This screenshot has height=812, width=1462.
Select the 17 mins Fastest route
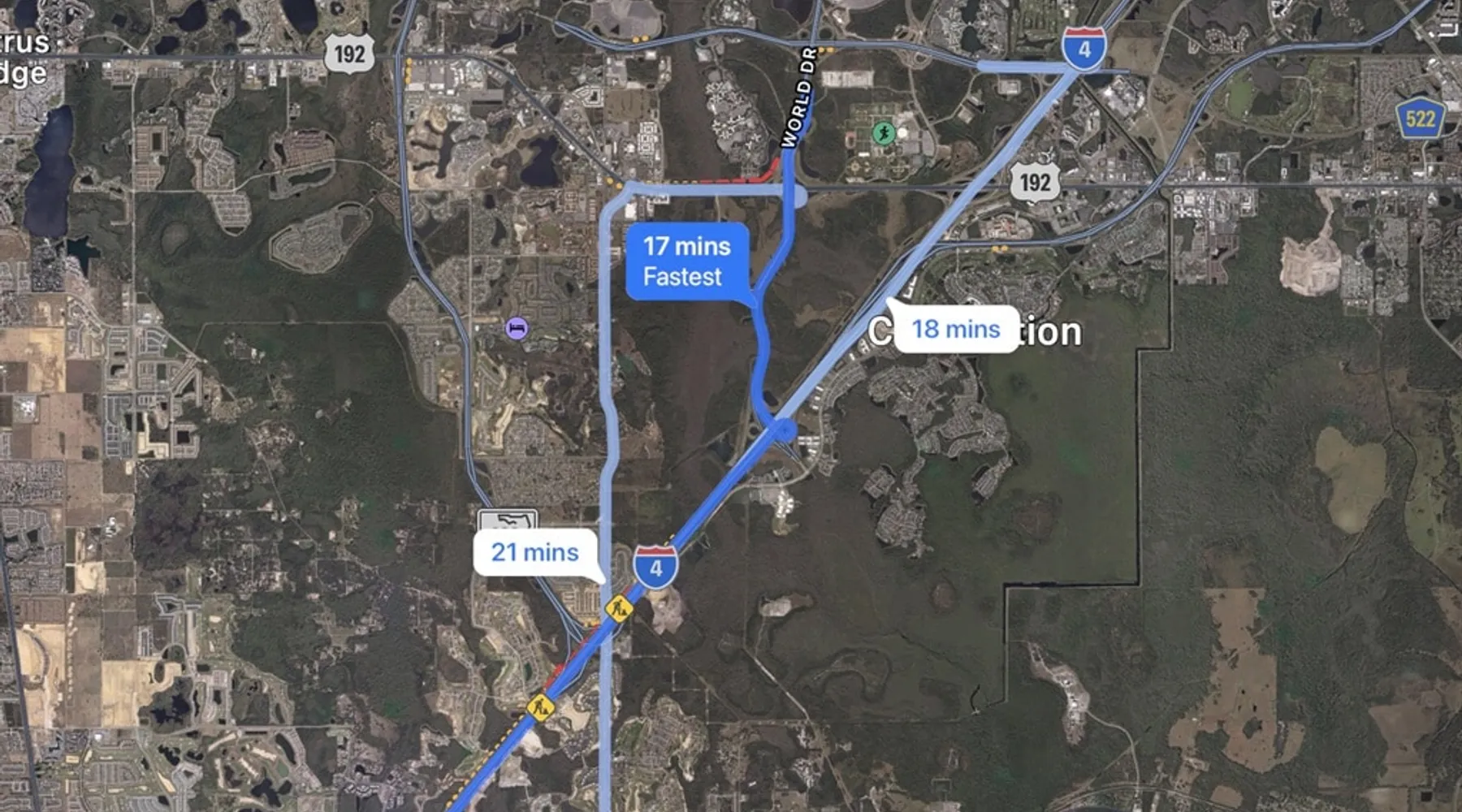(x=686, y=261)
